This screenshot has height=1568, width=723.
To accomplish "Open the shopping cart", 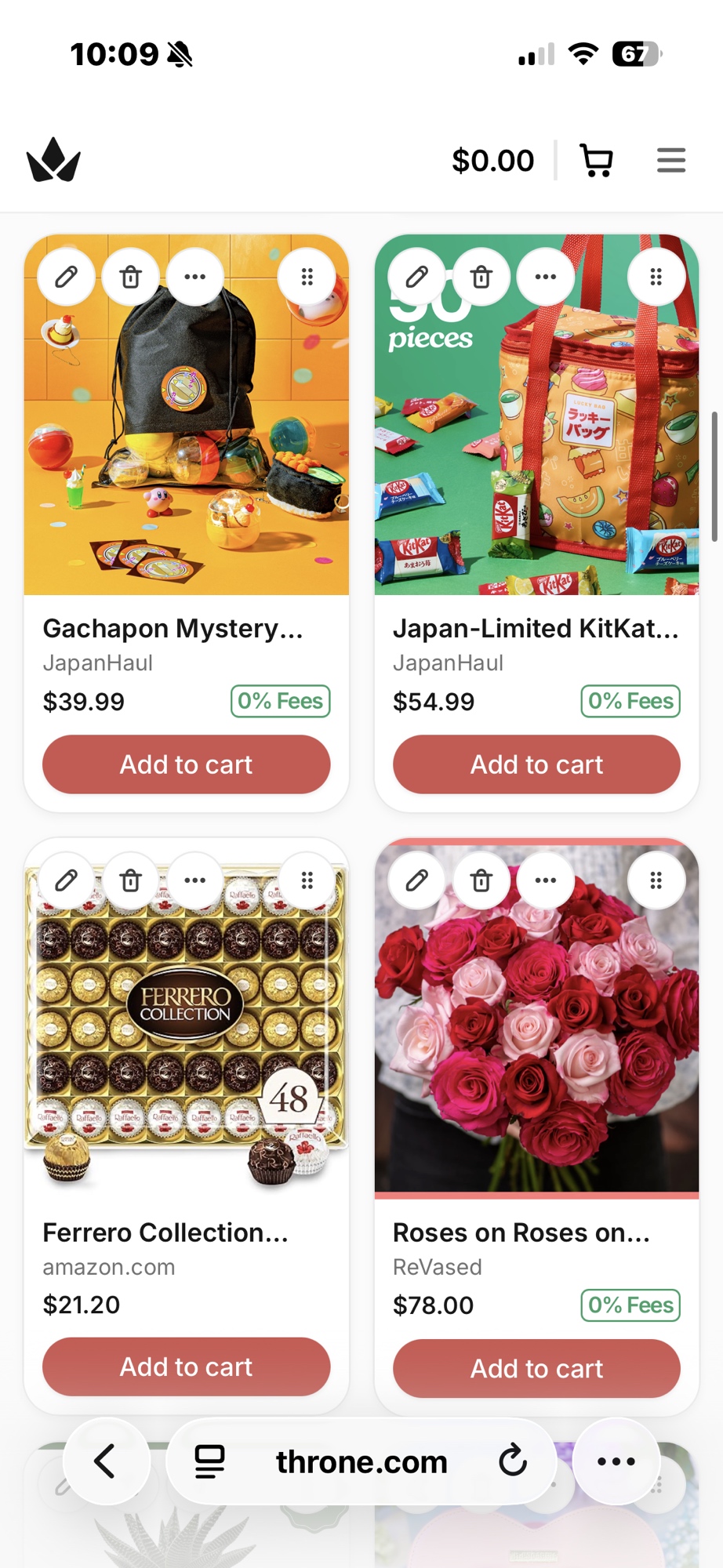I will pos(596,161).
